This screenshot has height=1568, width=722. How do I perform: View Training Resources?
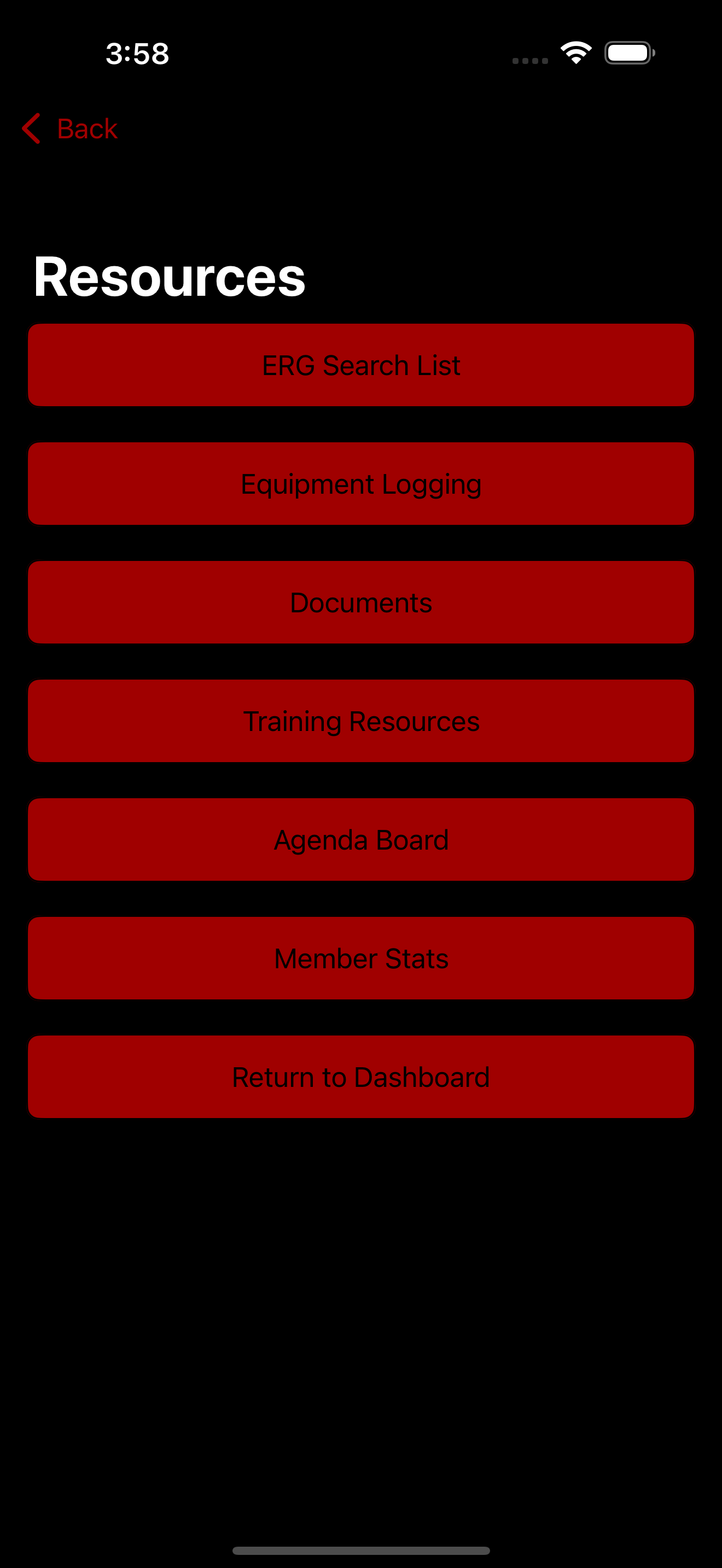[361, 721]
